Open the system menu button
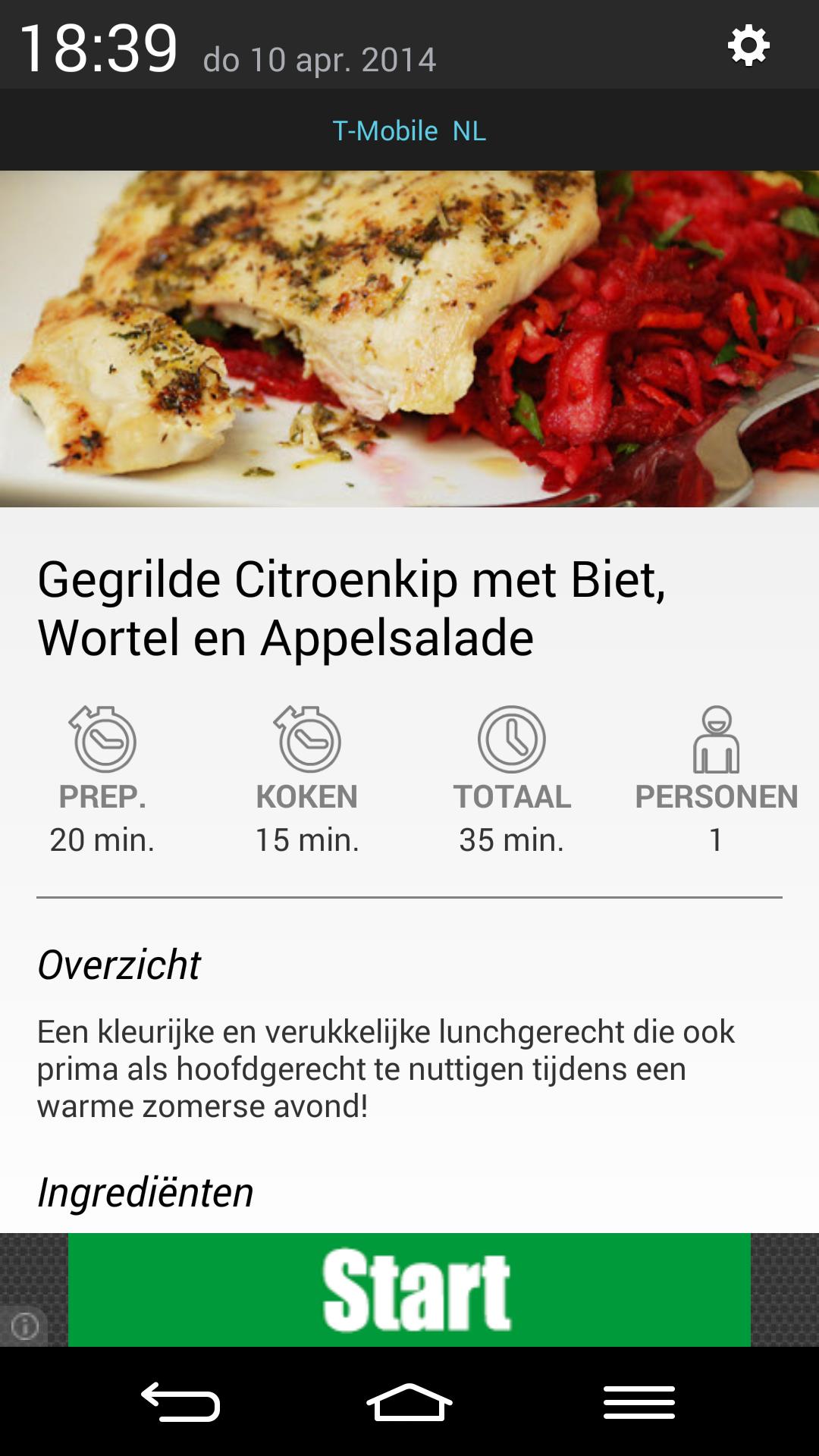This screenshot has width=819, height=1456. point(639,1401)
